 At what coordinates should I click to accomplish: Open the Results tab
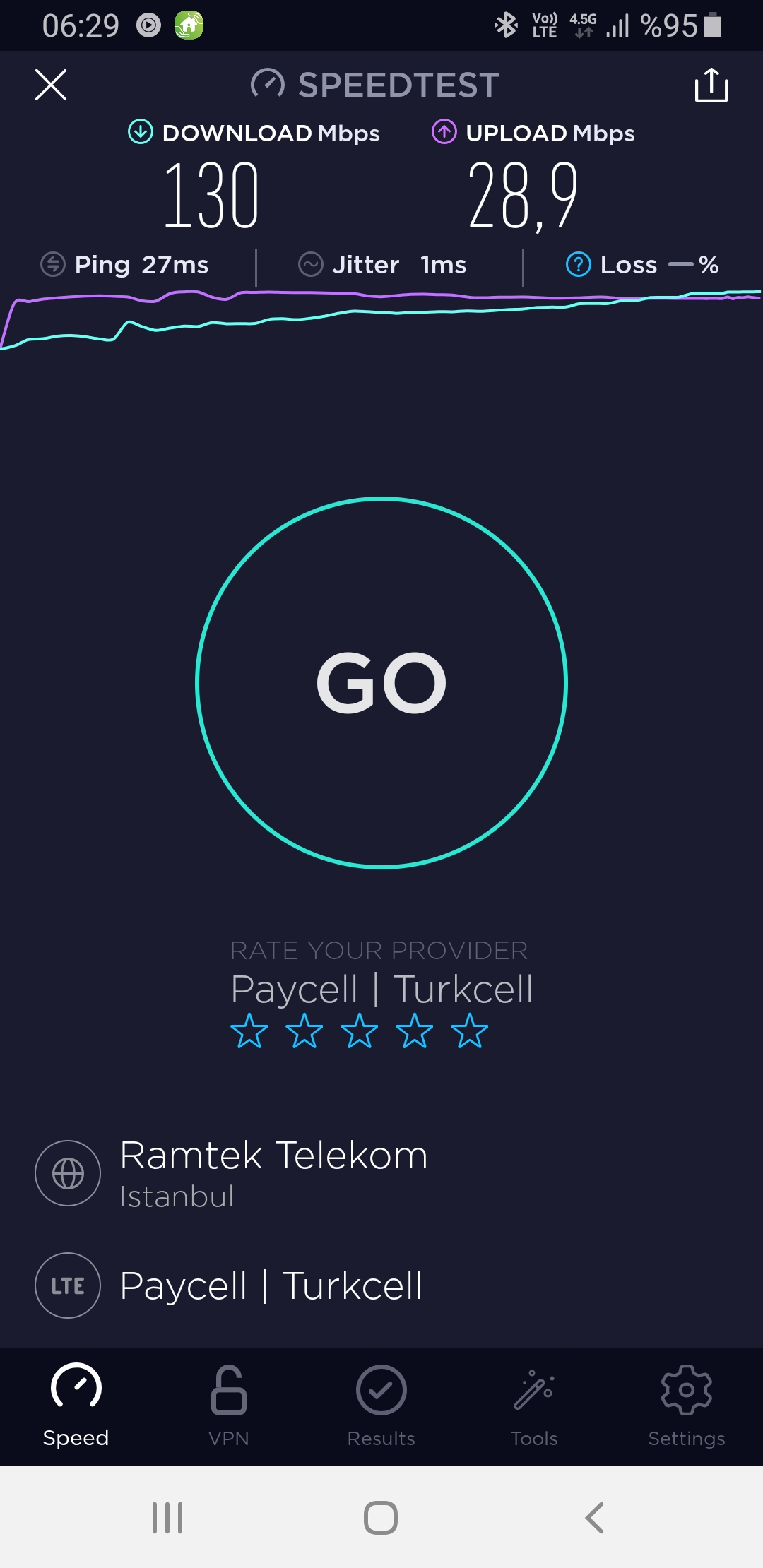pos(381,1406)
